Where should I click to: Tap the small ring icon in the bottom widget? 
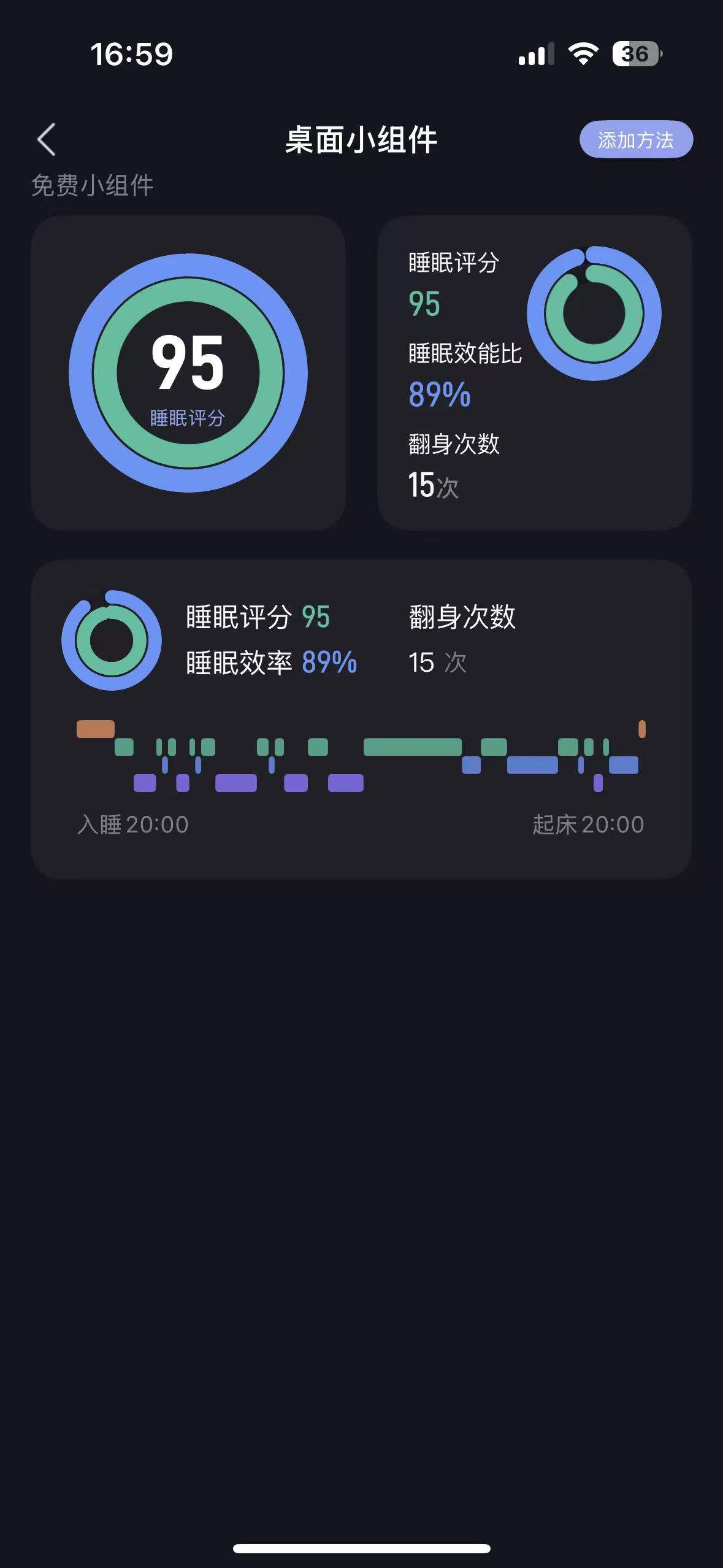point(110,640)
